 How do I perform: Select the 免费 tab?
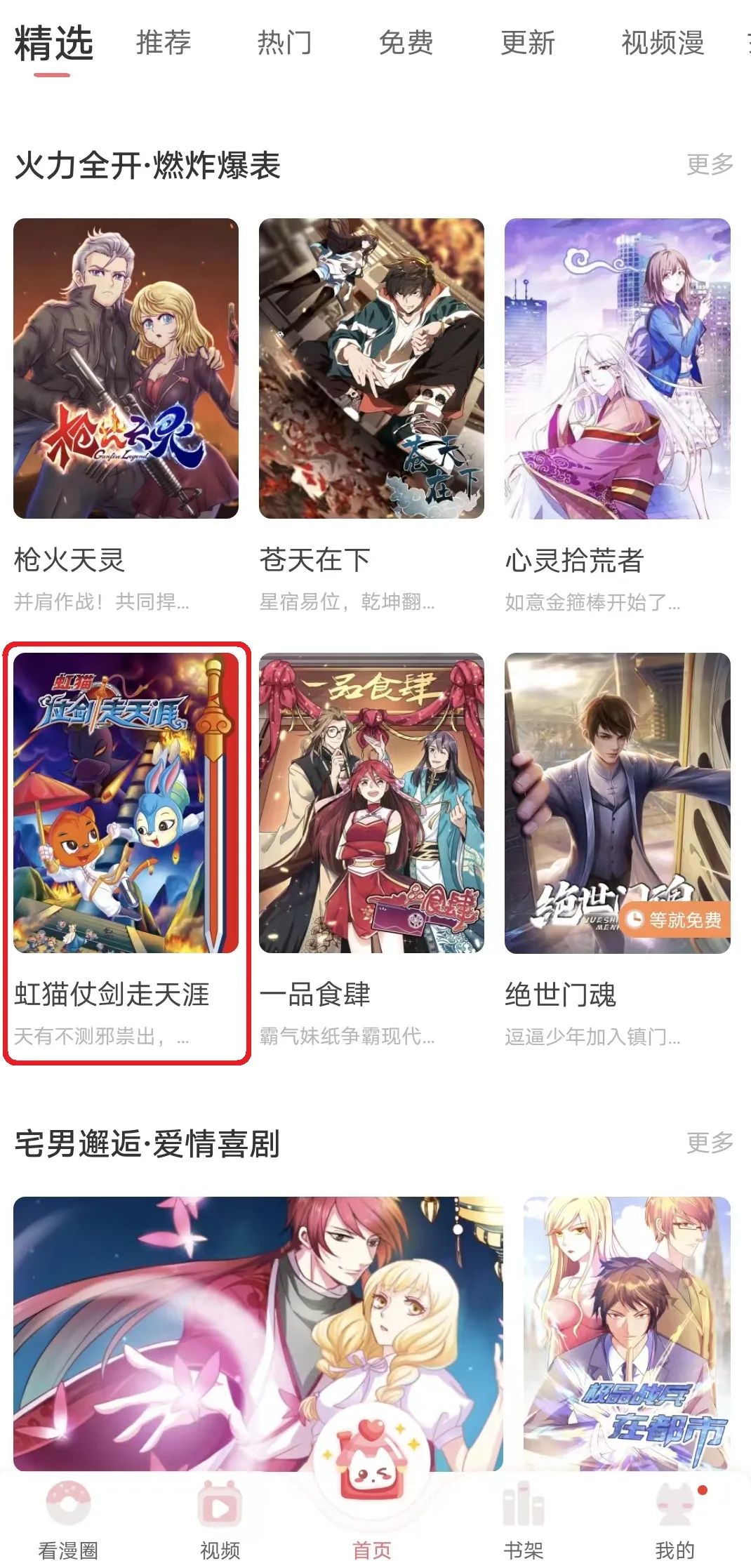406,43
